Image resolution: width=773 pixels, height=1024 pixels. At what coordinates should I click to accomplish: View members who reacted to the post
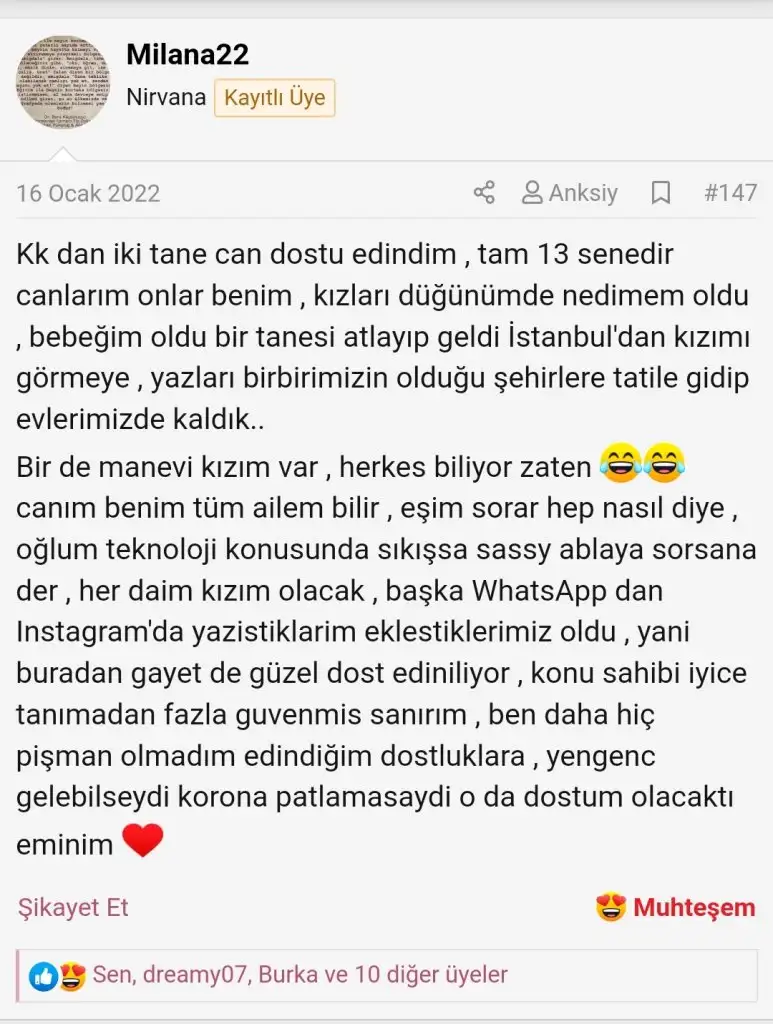pyautogui.click(x=300, y=974)
